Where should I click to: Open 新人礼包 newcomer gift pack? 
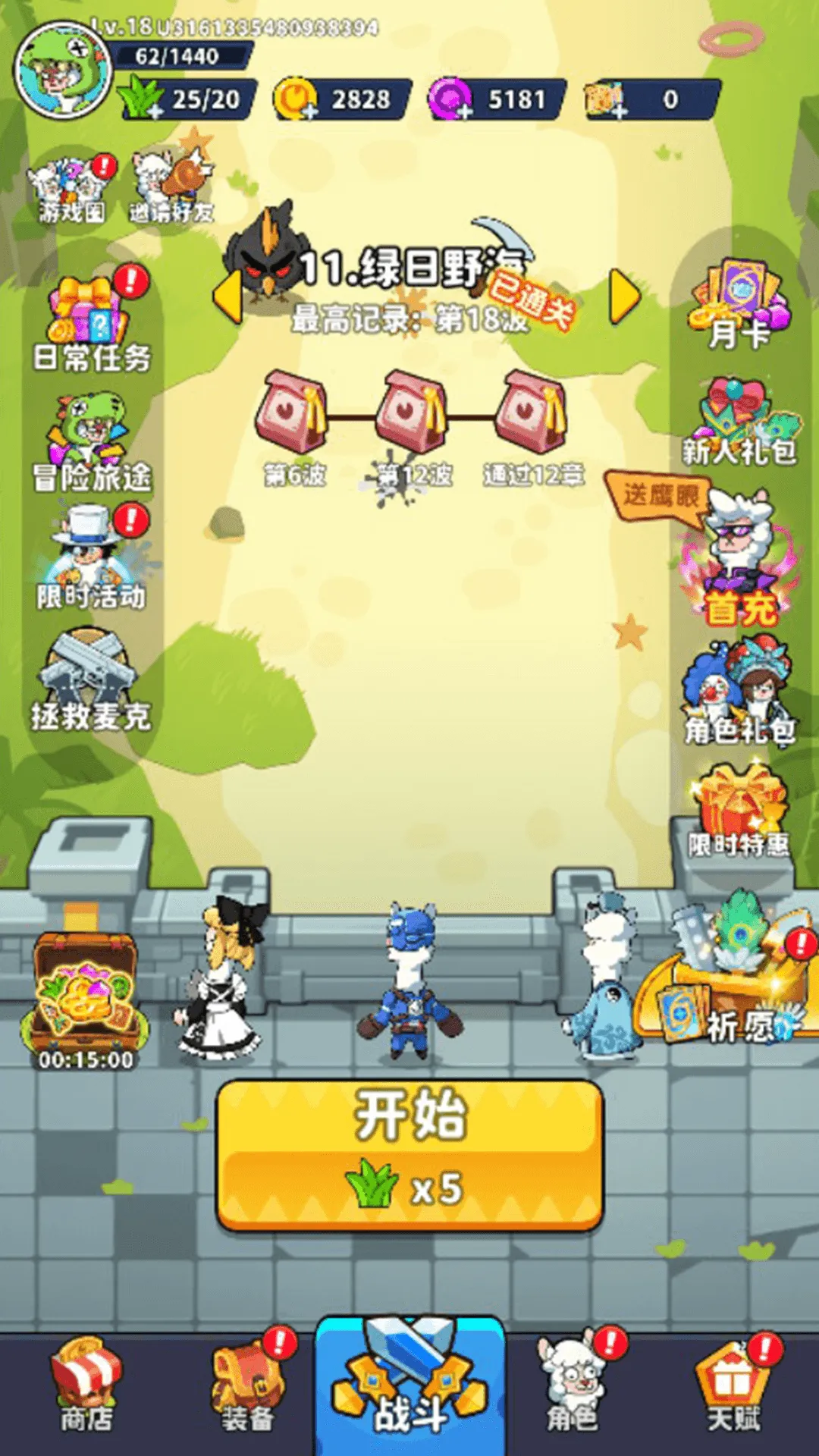pyautogui.click(x=739, y=422)
